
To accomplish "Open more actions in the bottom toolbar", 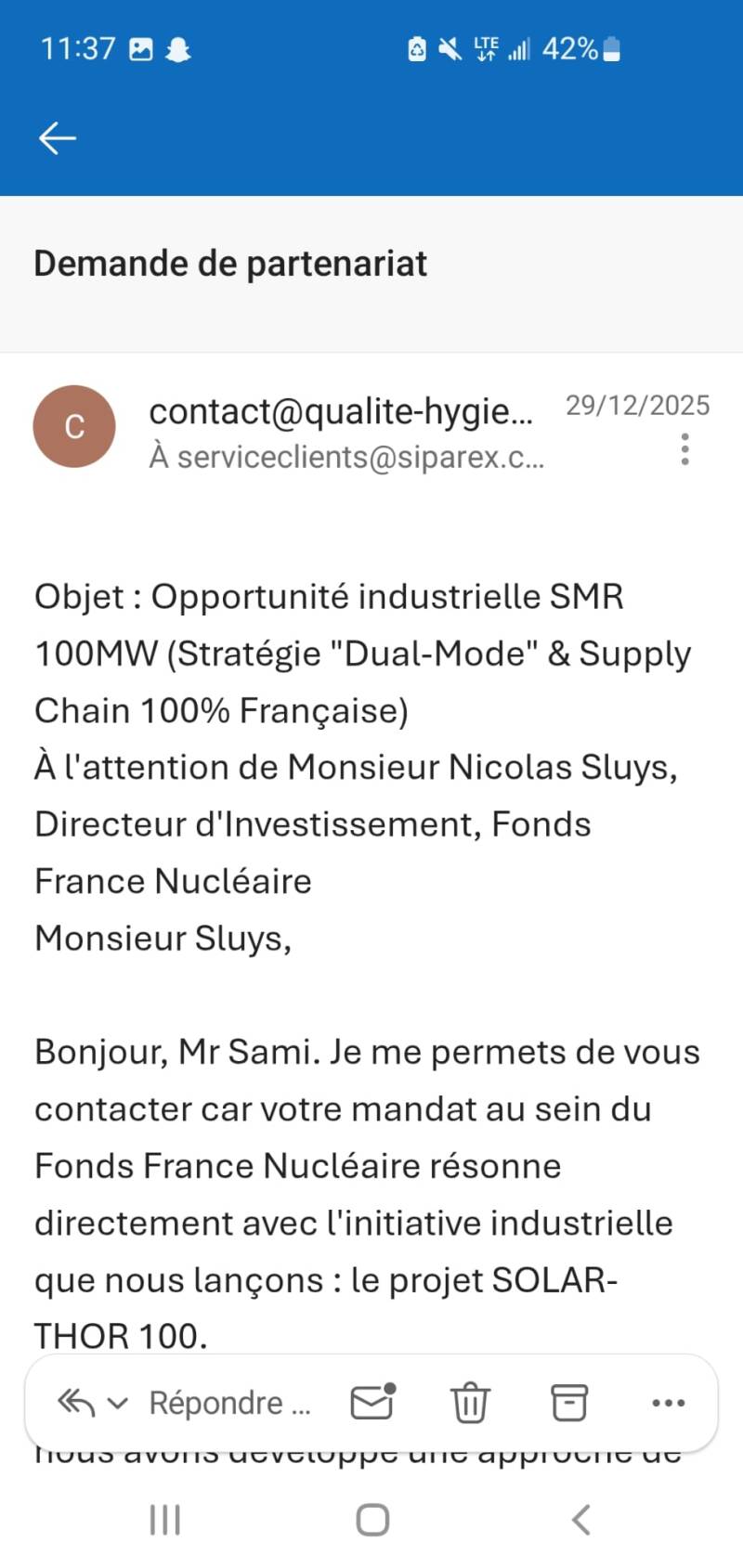I will tap(669, 1403).
